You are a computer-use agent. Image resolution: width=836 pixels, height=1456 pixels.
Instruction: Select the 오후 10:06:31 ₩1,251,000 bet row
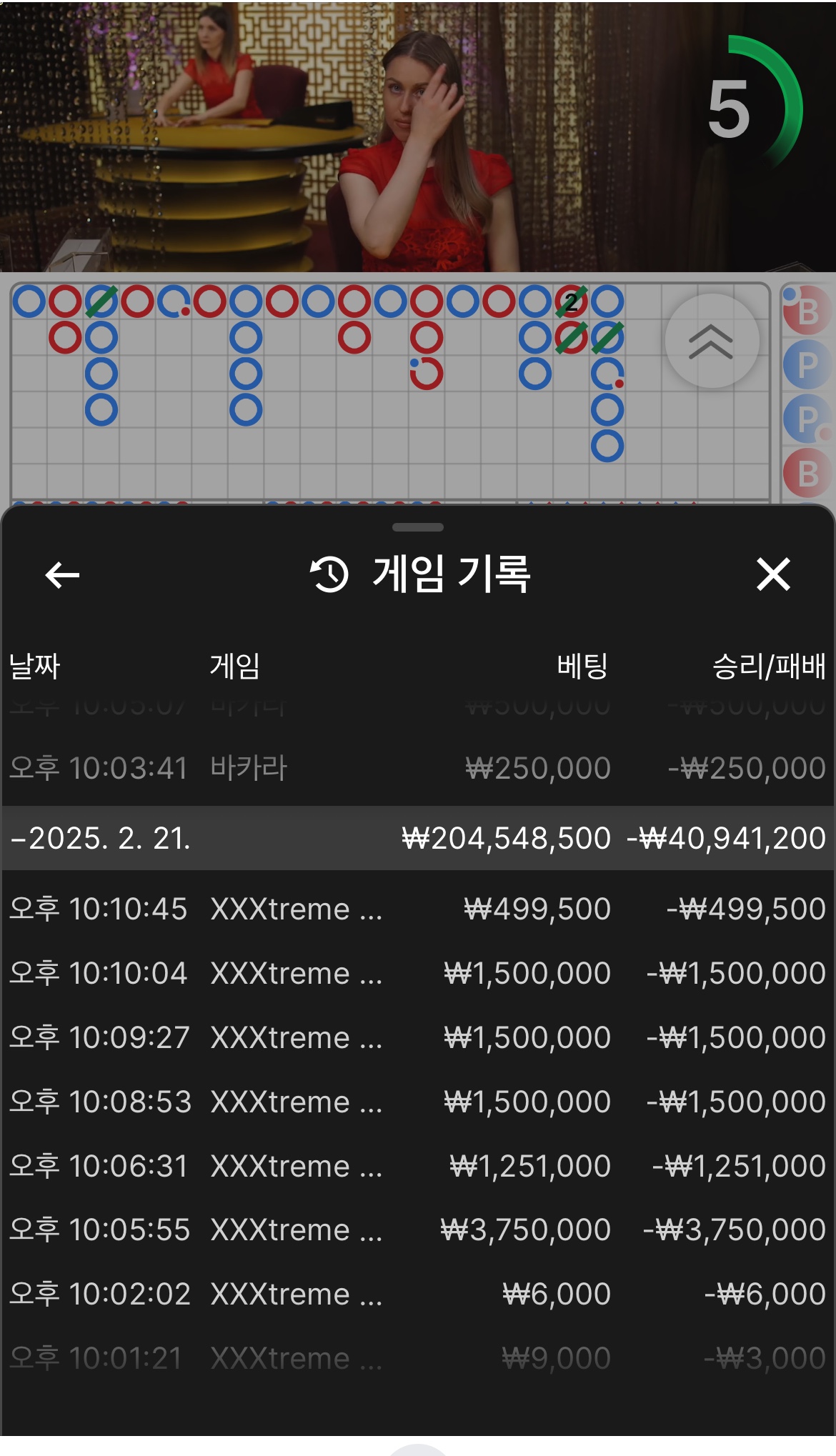point(418,1166)
